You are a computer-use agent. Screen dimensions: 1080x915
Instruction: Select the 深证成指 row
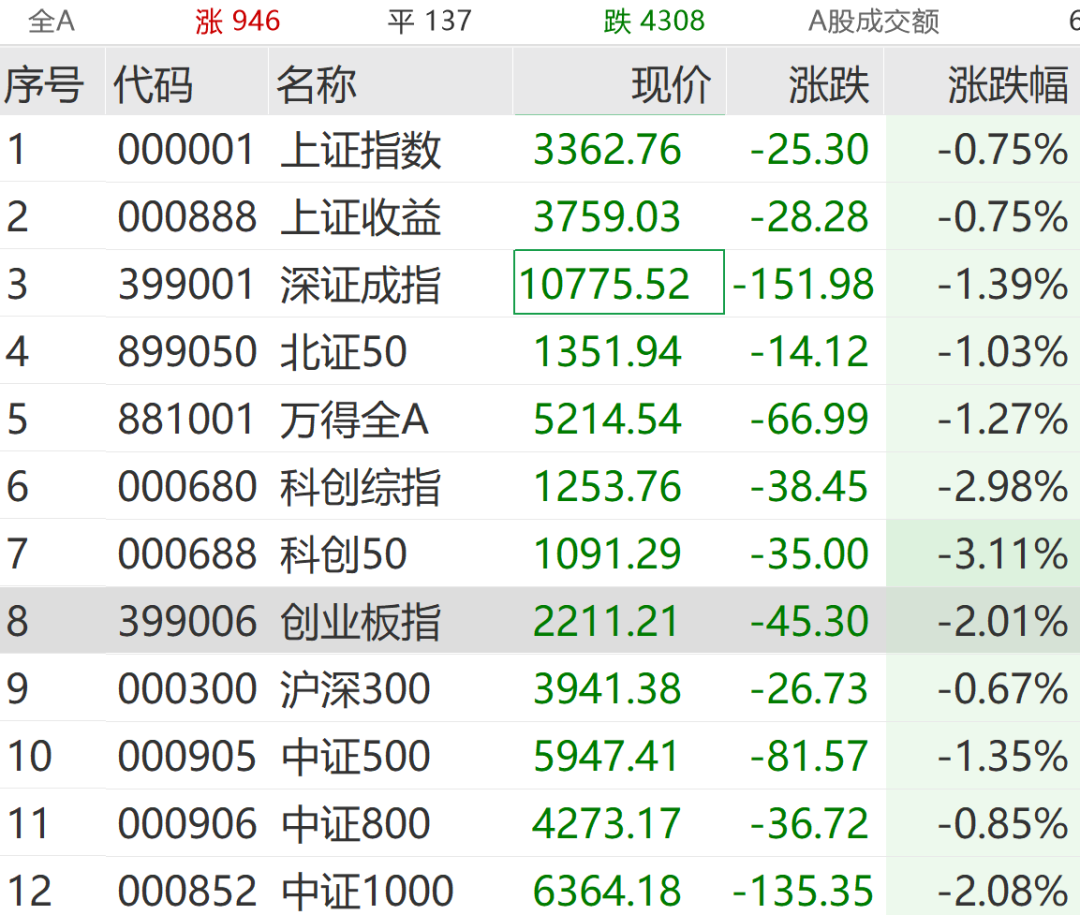(360, 285)
